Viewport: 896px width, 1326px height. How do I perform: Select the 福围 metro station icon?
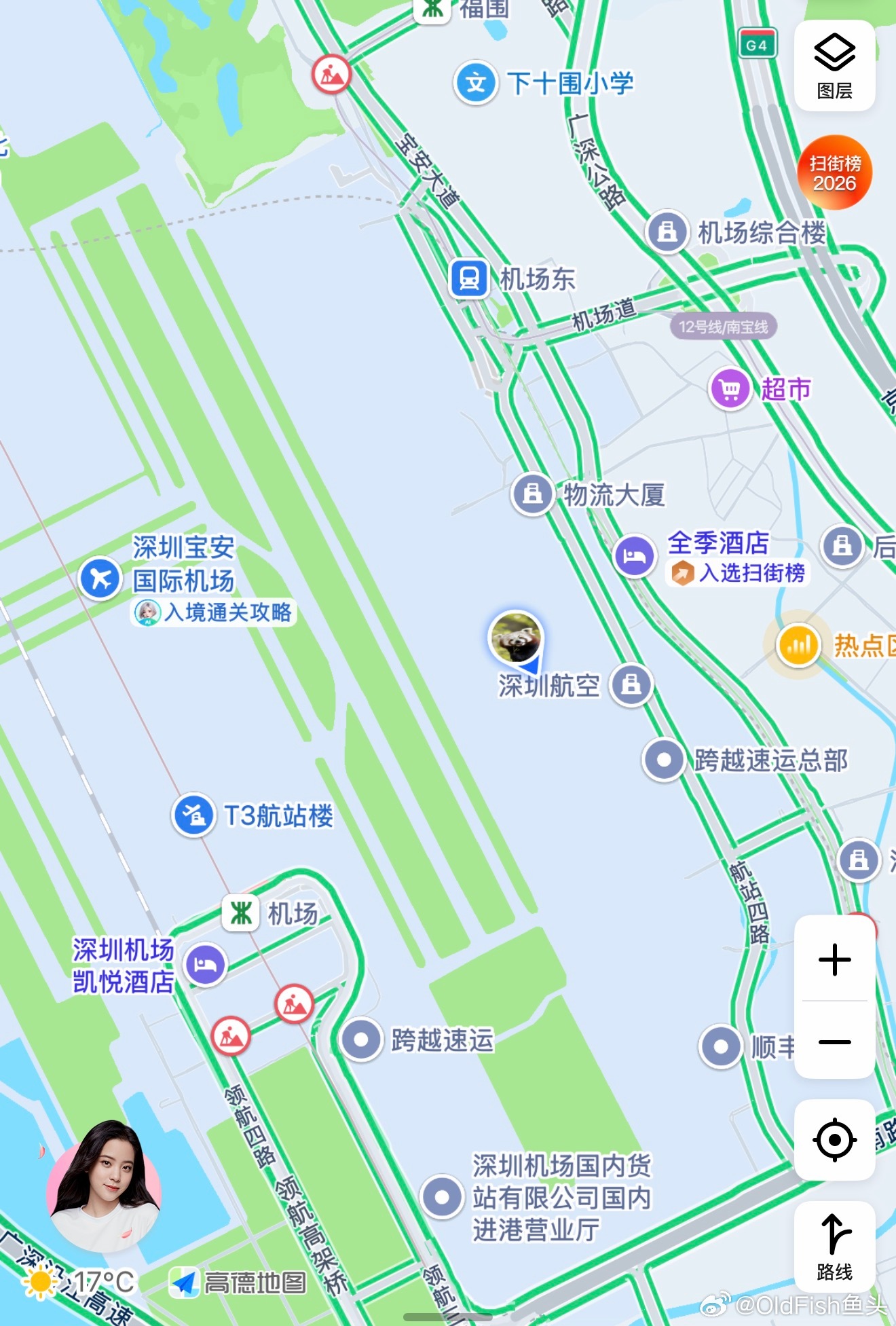coord(430,10)
